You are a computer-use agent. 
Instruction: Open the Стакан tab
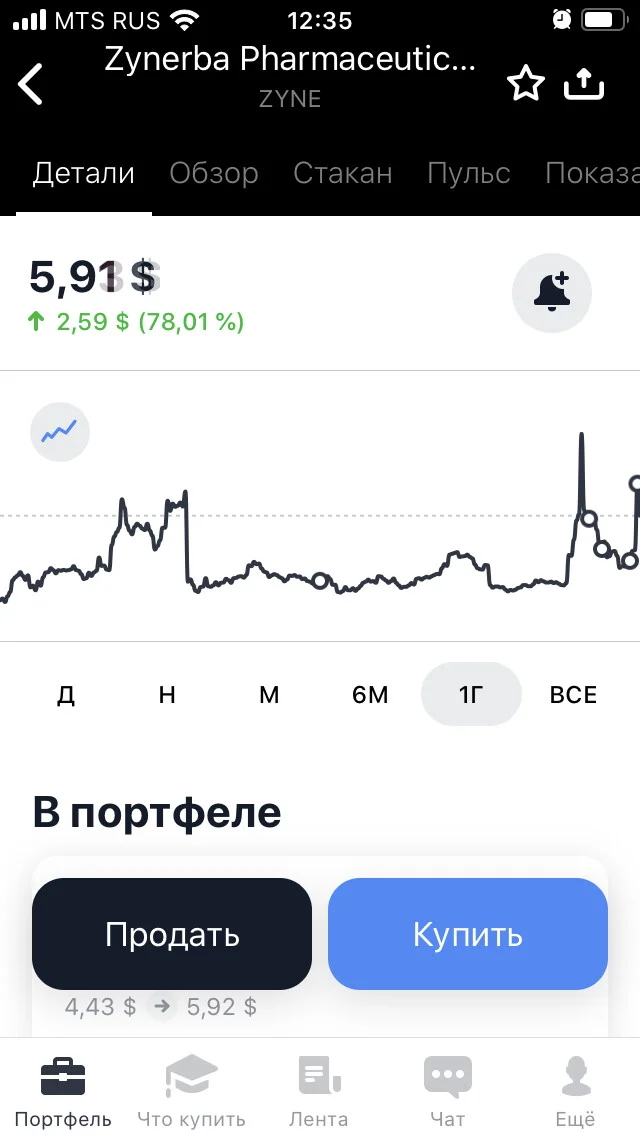coord(343,174)
